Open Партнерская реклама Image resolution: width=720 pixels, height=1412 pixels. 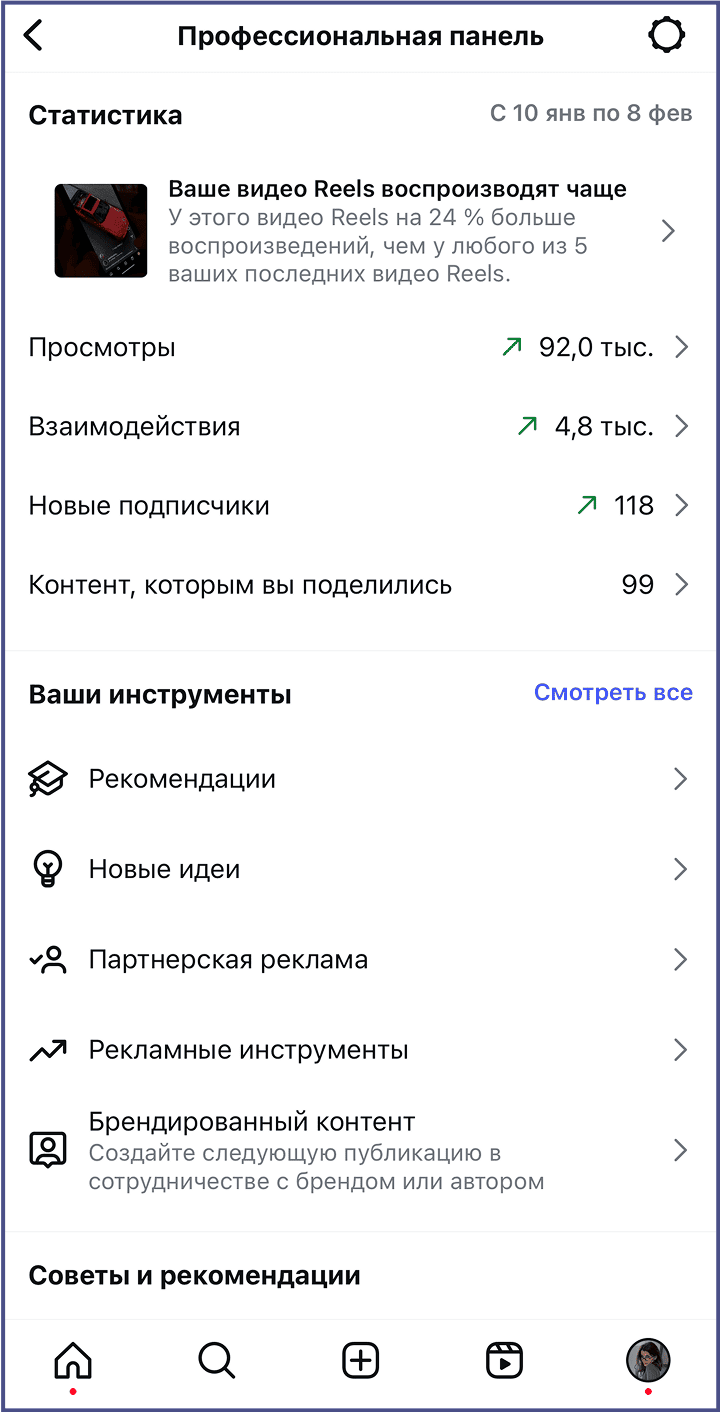[360, 960]
